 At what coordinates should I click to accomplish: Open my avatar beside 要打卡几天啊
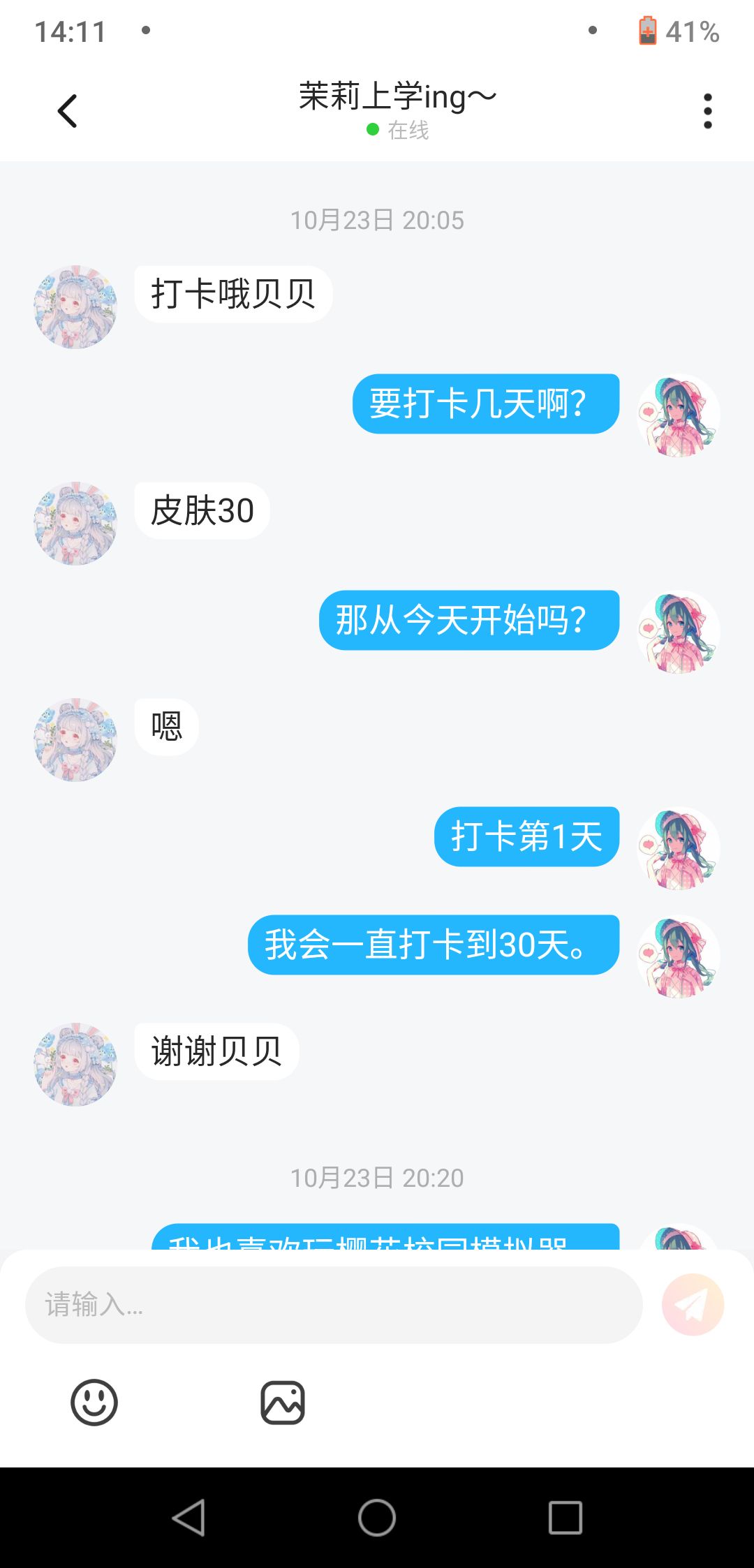(x=678, y=415)
